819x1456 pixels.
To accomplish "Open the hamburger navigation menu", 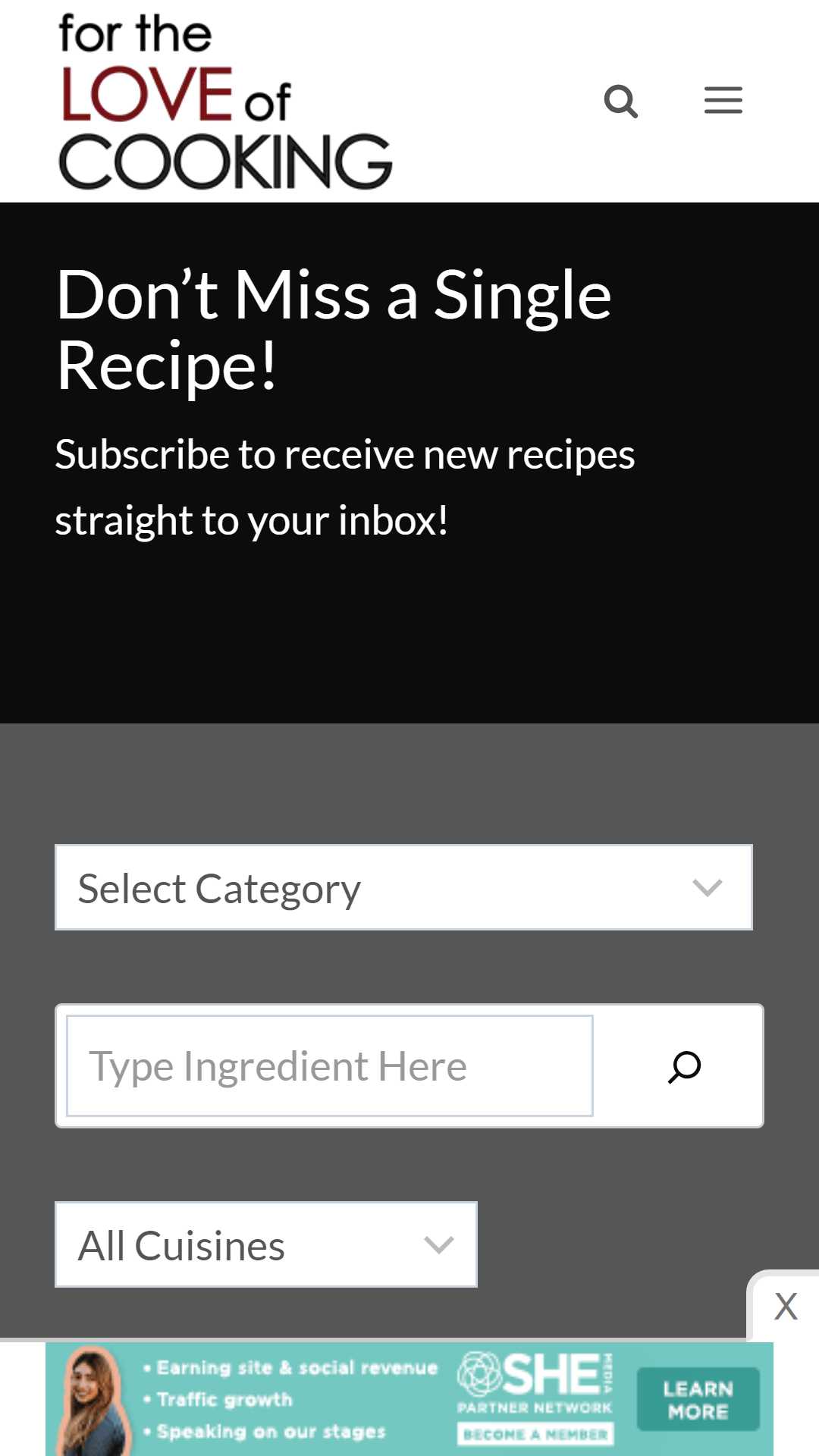I will pos(723,100).
